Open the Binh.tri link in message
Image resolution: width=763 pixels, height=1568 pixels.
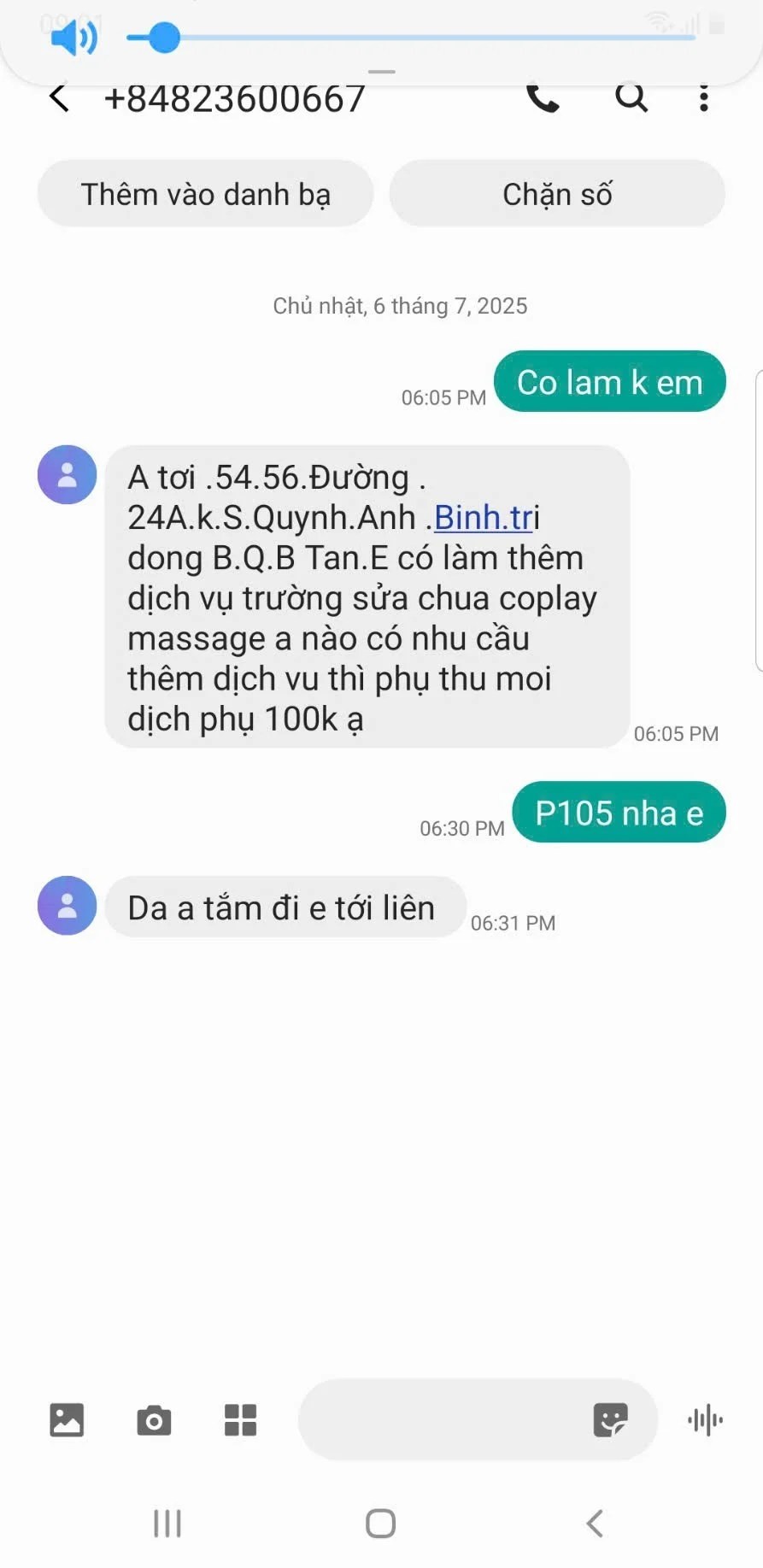pyautogui.click(x=484, y=518)
